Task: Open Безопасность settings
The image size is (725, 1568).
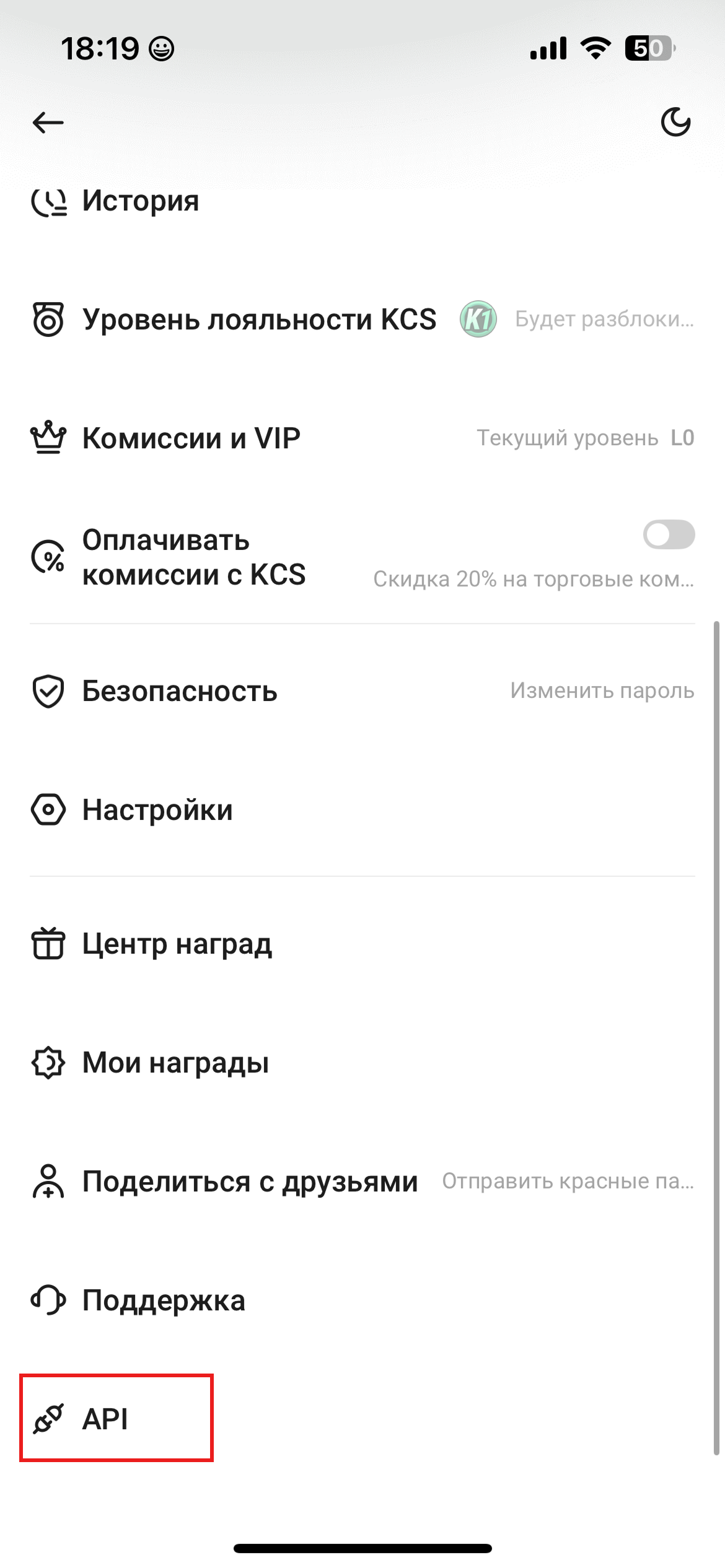Action: click(180, 691)
